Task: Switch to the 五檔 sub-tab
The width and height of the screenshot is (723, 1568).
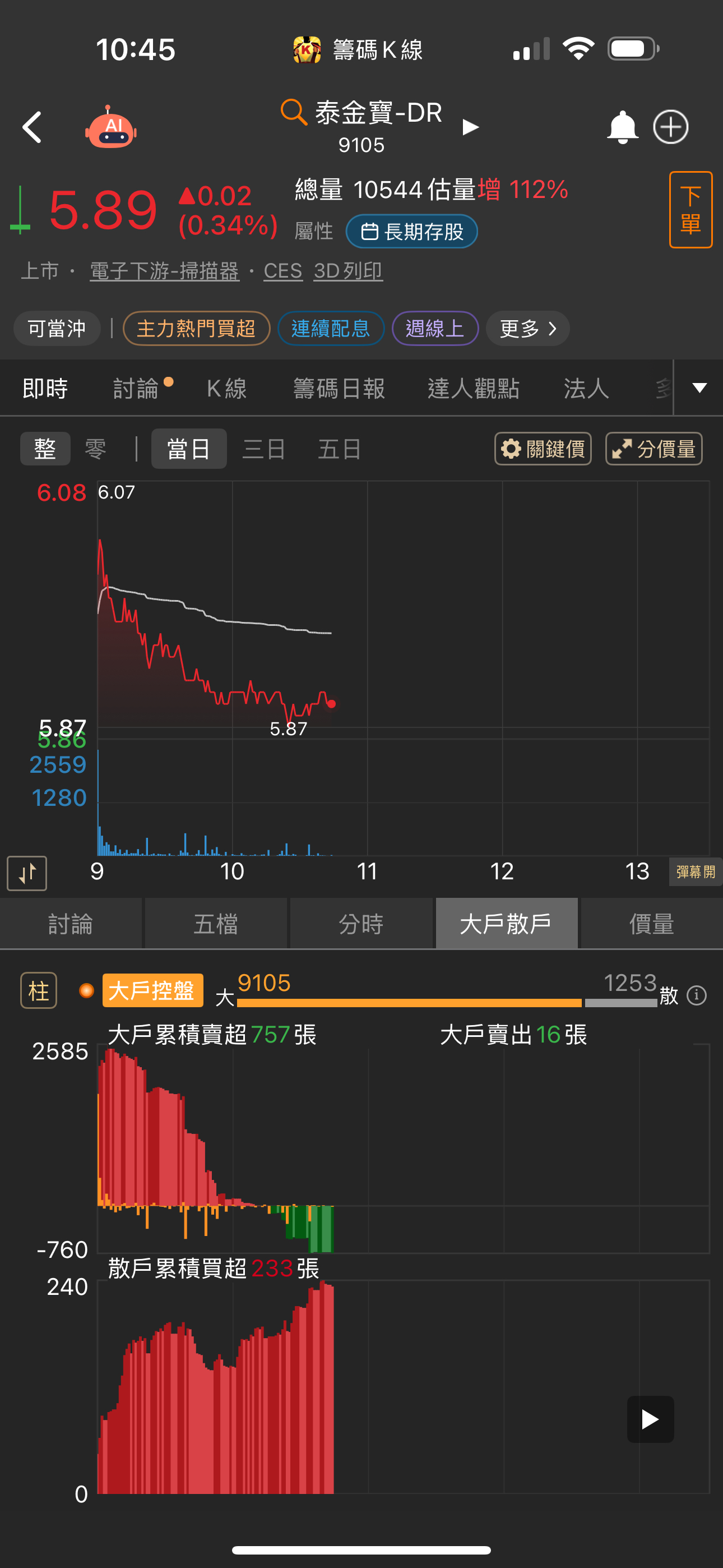Action: click(x=216, y=924)
